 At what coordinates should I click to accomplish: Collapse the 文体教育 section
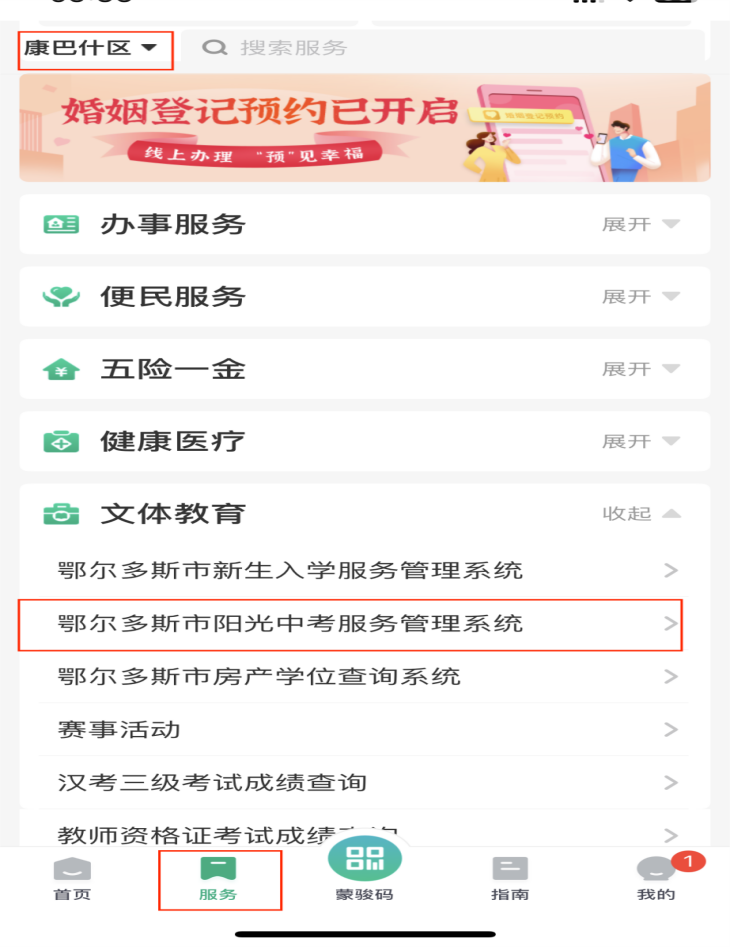[640, 514]
